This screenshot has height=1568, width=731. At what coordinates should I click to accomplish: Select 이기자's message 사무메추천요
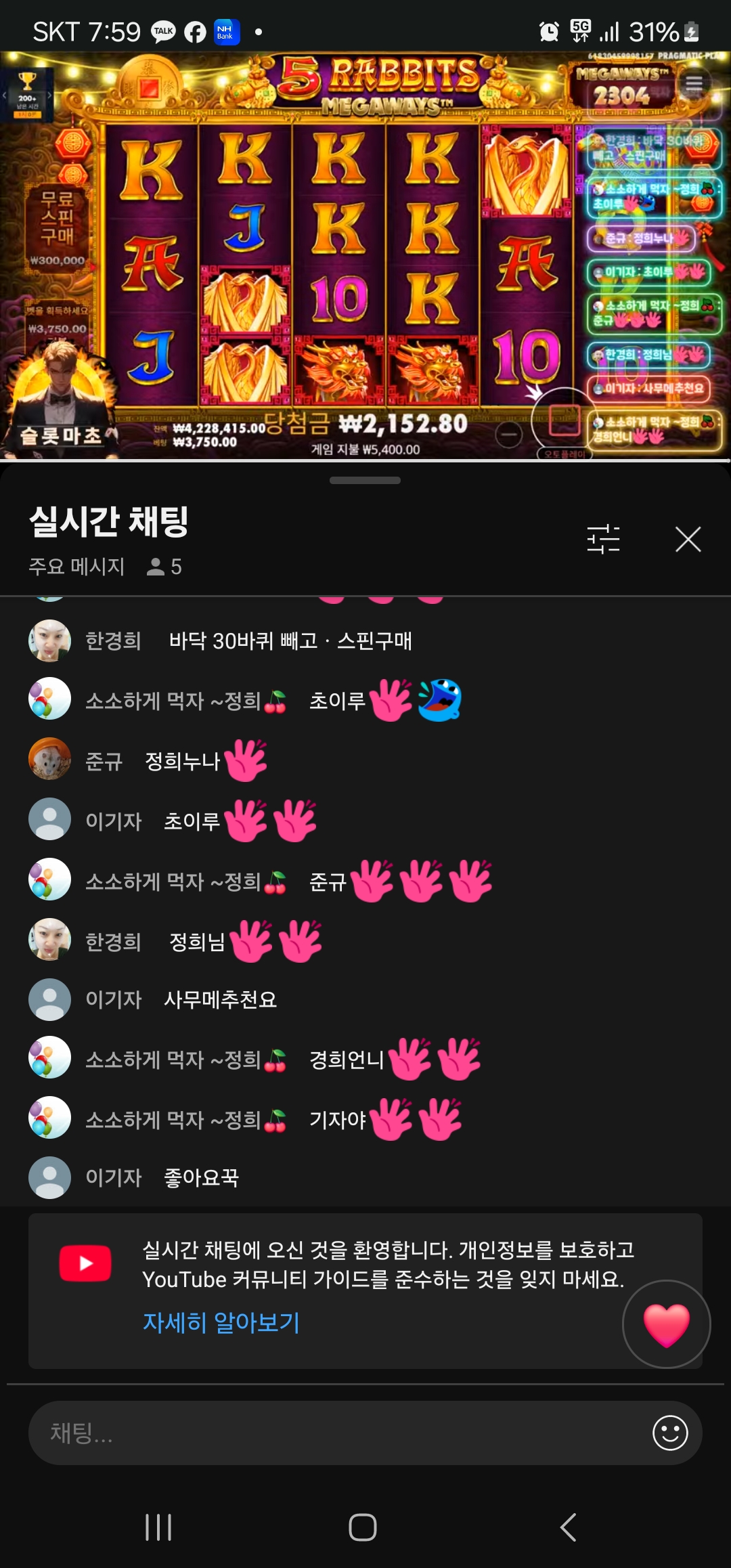(220, 999)
